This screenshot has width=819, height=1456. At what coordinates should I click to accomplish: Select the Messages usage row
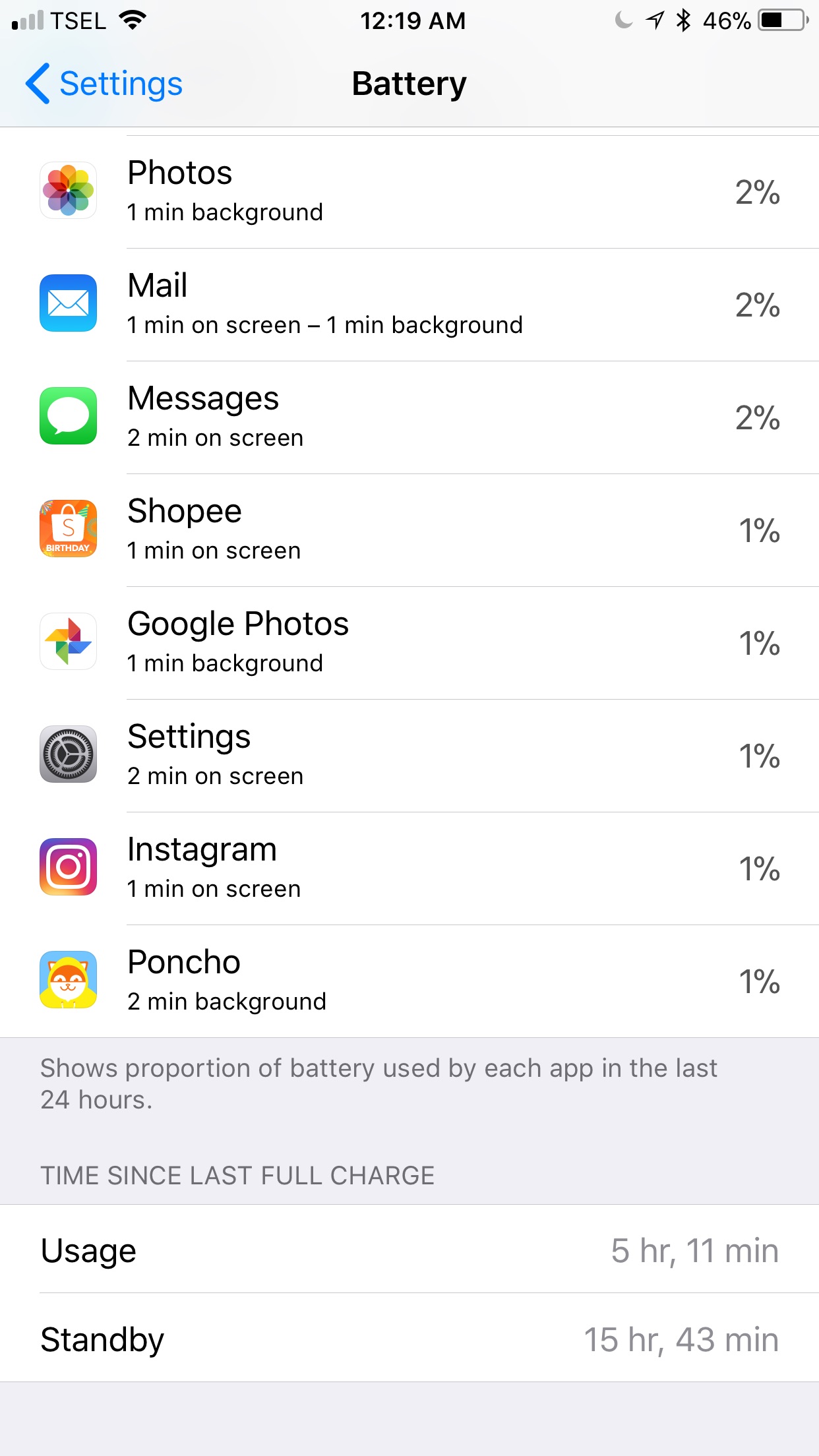point(409,417)
